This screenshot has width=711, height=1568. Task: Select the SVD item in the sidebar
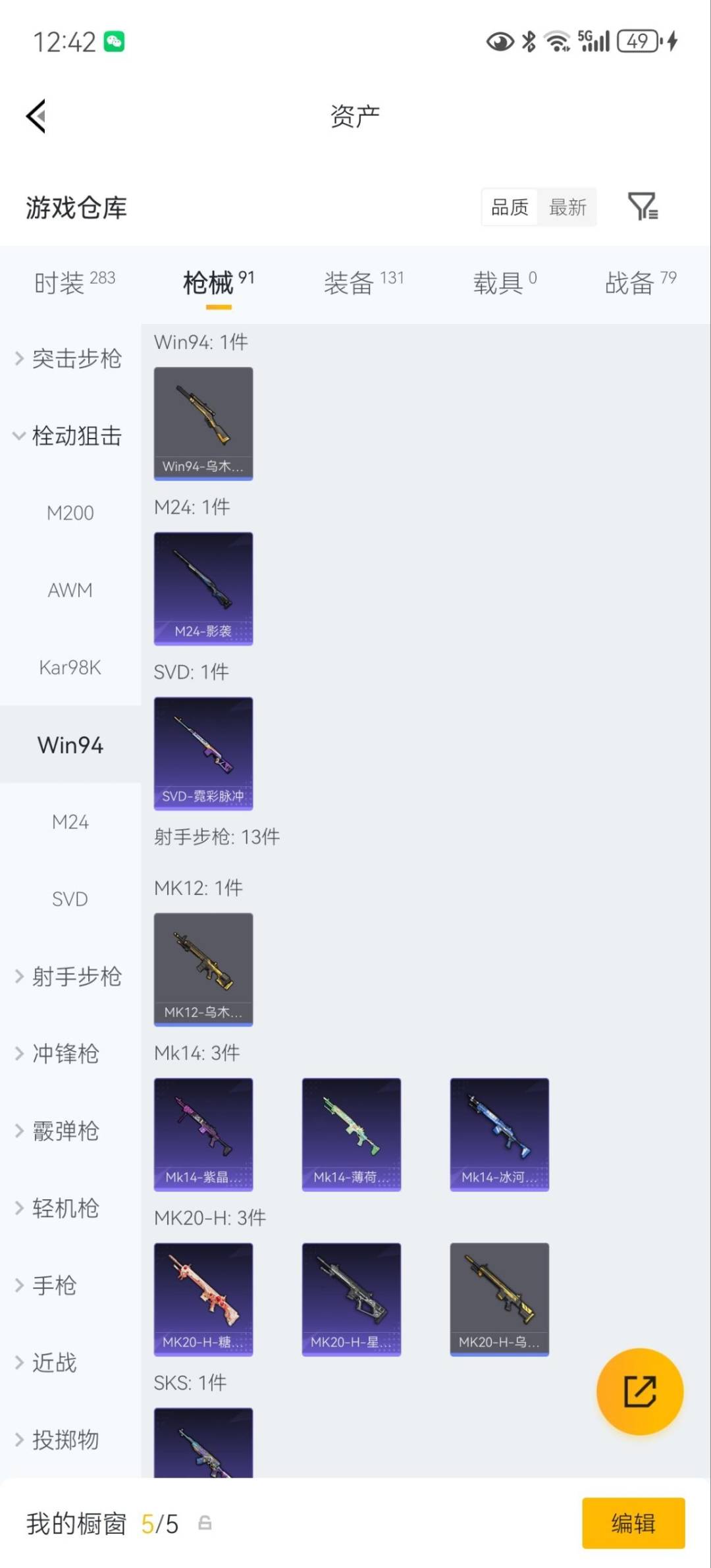pyautogui.click(x=70, y=898)
